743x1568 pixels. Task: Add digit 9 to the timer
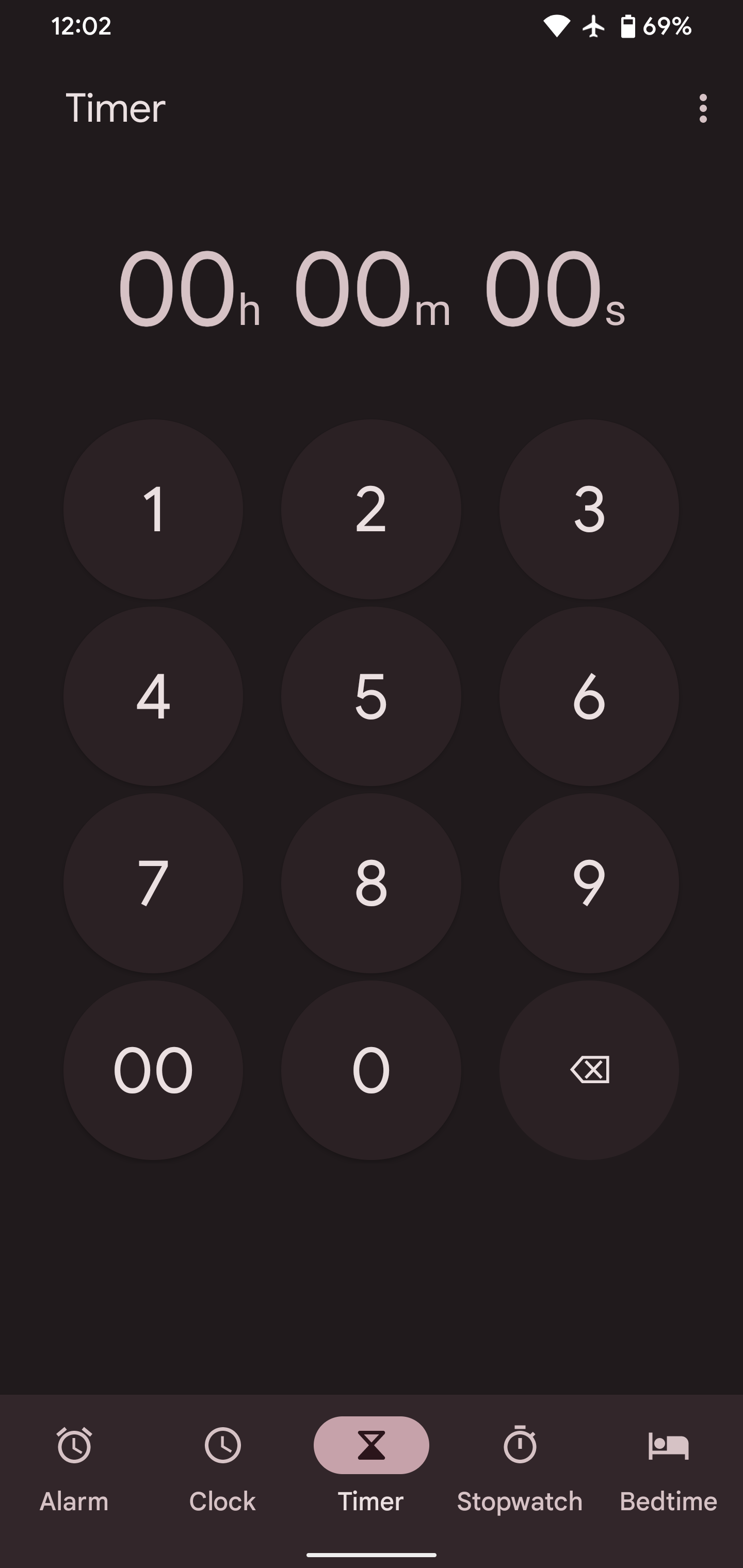coord(589,883)
